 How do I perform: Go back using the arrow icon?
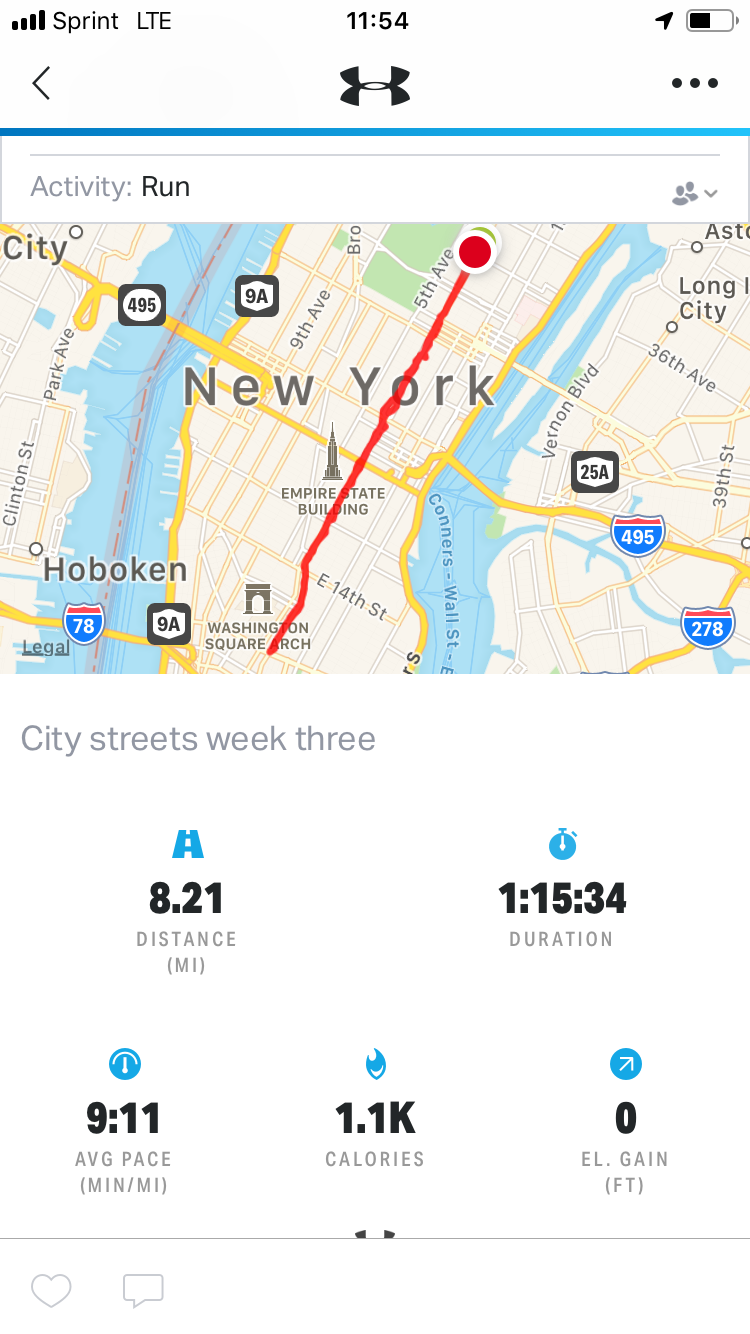pyautogui.click(x=41, y=84)
